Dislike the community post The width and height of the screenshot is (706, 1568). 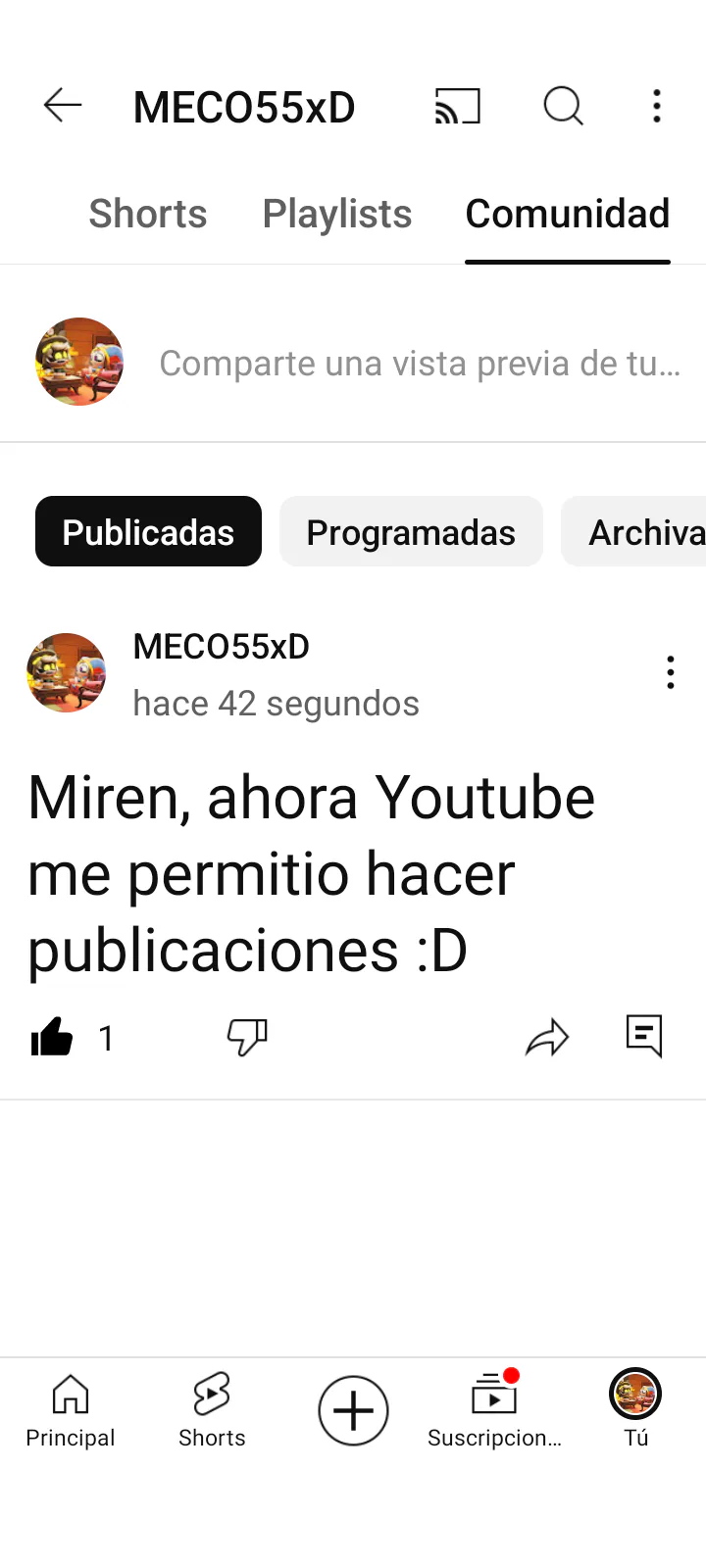point(247,1037)
